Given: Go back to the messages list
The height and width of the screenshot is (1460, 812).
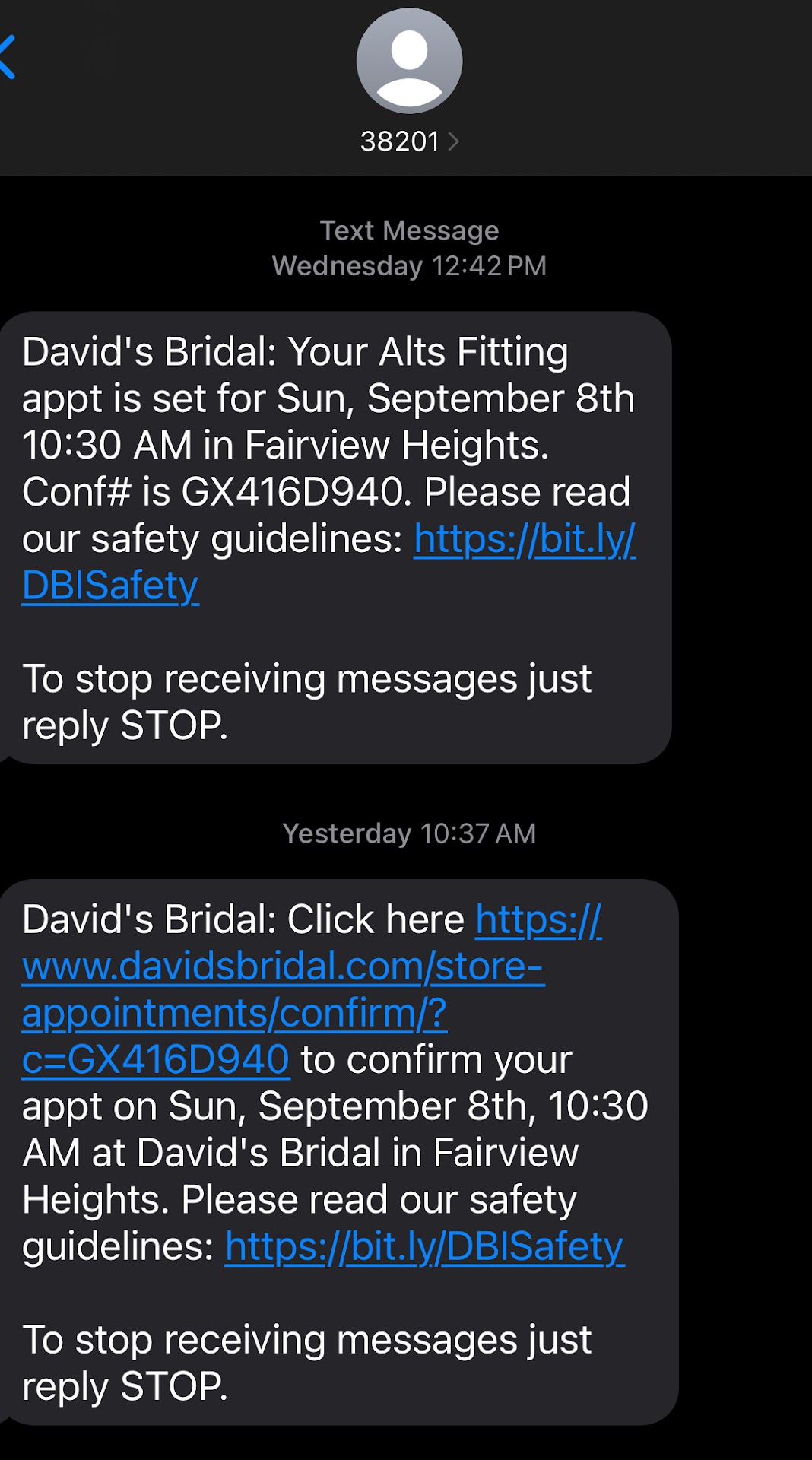Looking at the screenshot, I should [x=8, y=58].
